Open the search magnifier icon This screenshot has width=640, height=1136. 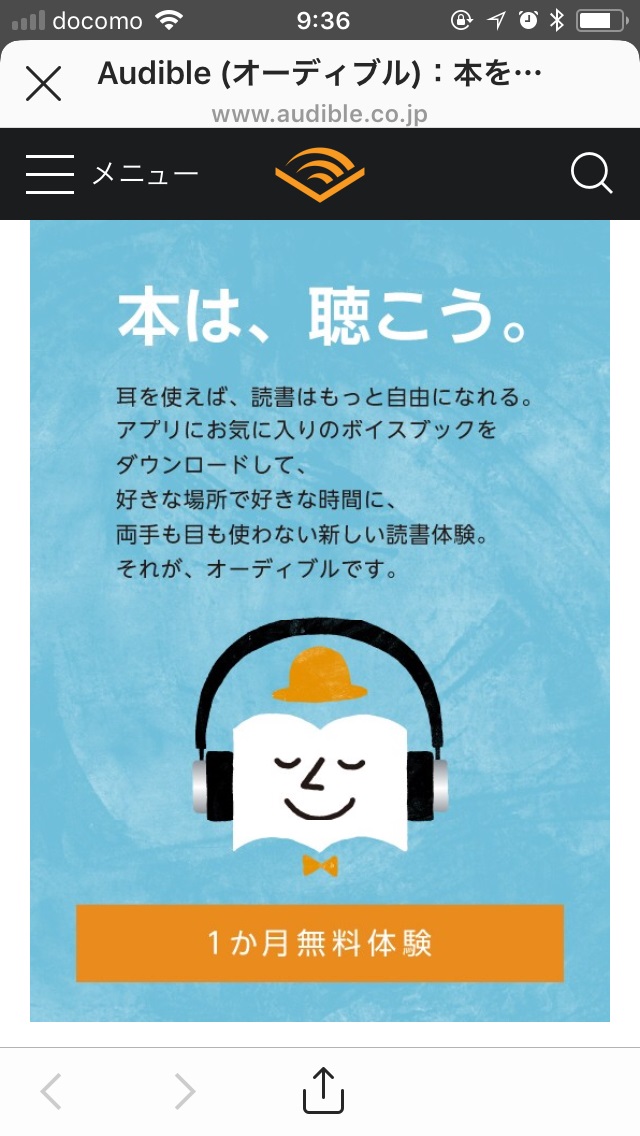(x=591, y=174)
